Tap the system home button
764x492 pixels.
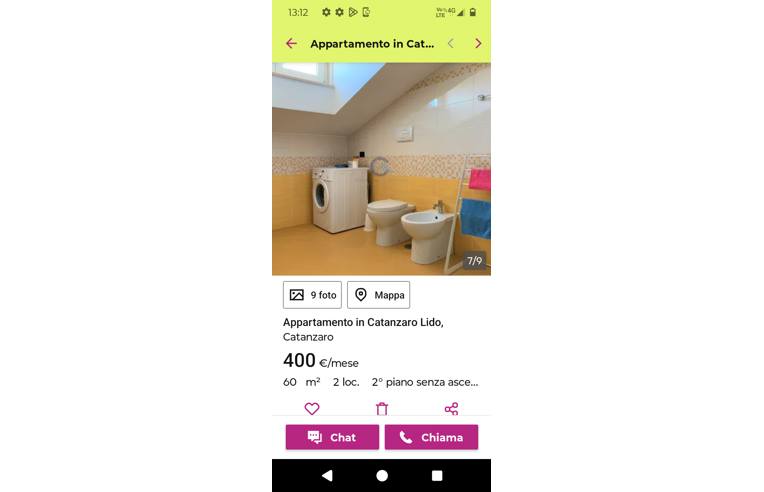(x=382, y=476)
